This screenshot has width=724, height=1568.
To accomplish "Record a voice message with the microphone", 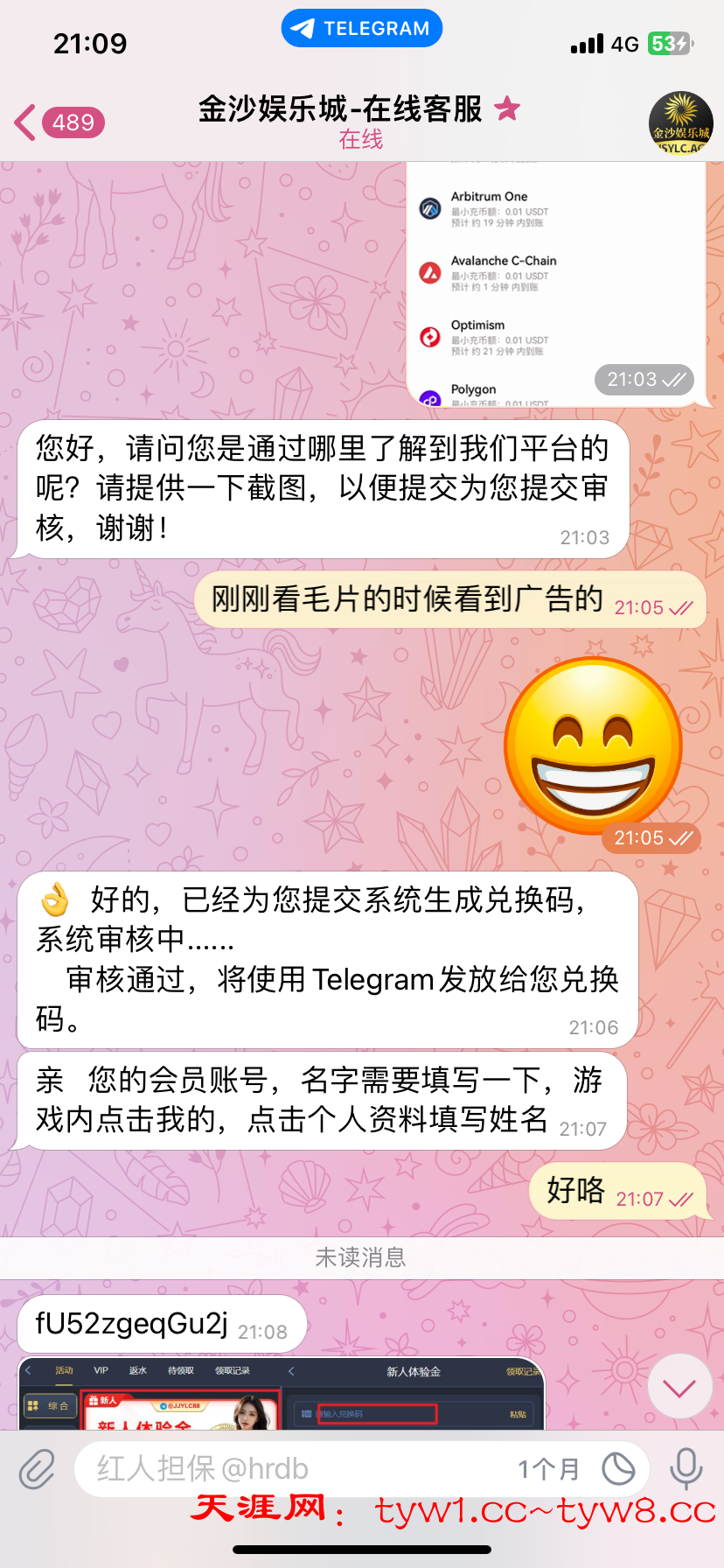I will [686, 1469].
